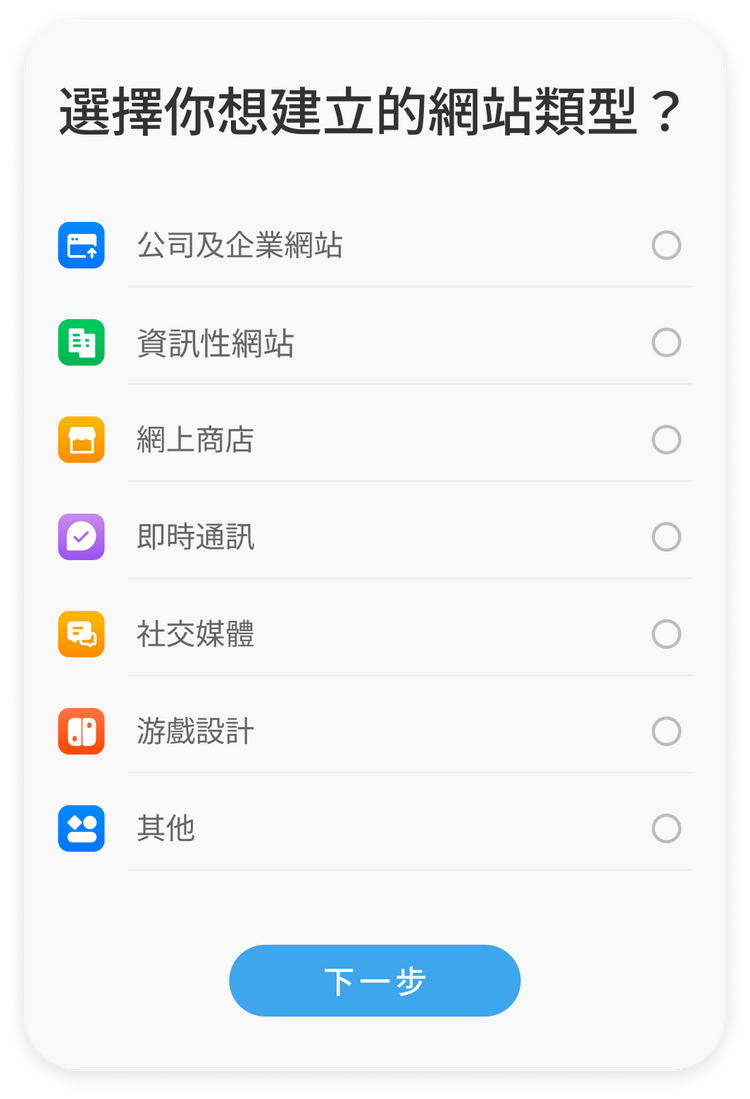Screen dimensions: 750x1099
Task: Choose 資訊性網站 as website type
Action: (666, 343)
